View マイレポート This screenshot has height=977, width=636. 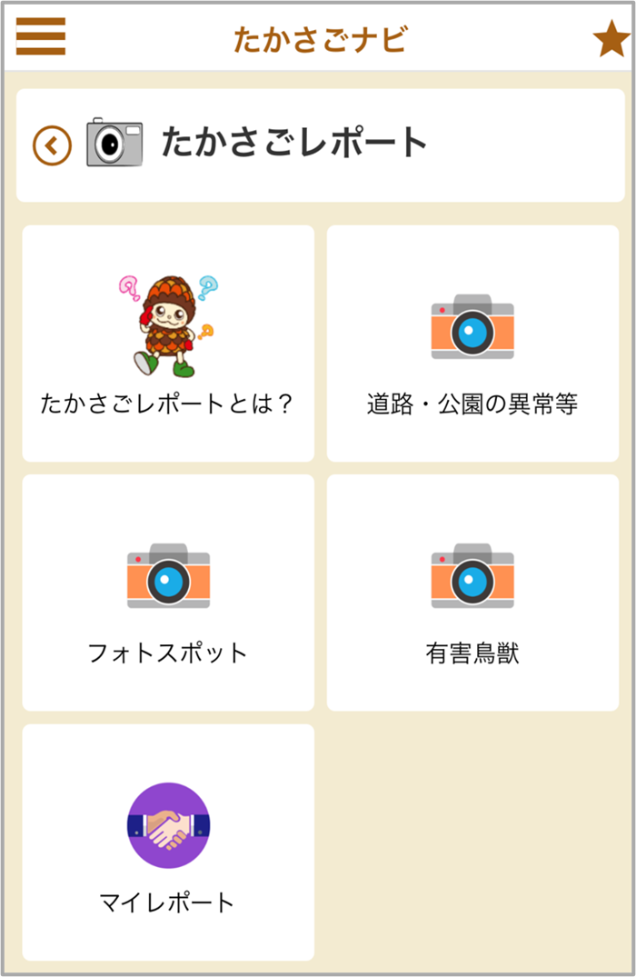pyautogui.click(x=168, y=842)
